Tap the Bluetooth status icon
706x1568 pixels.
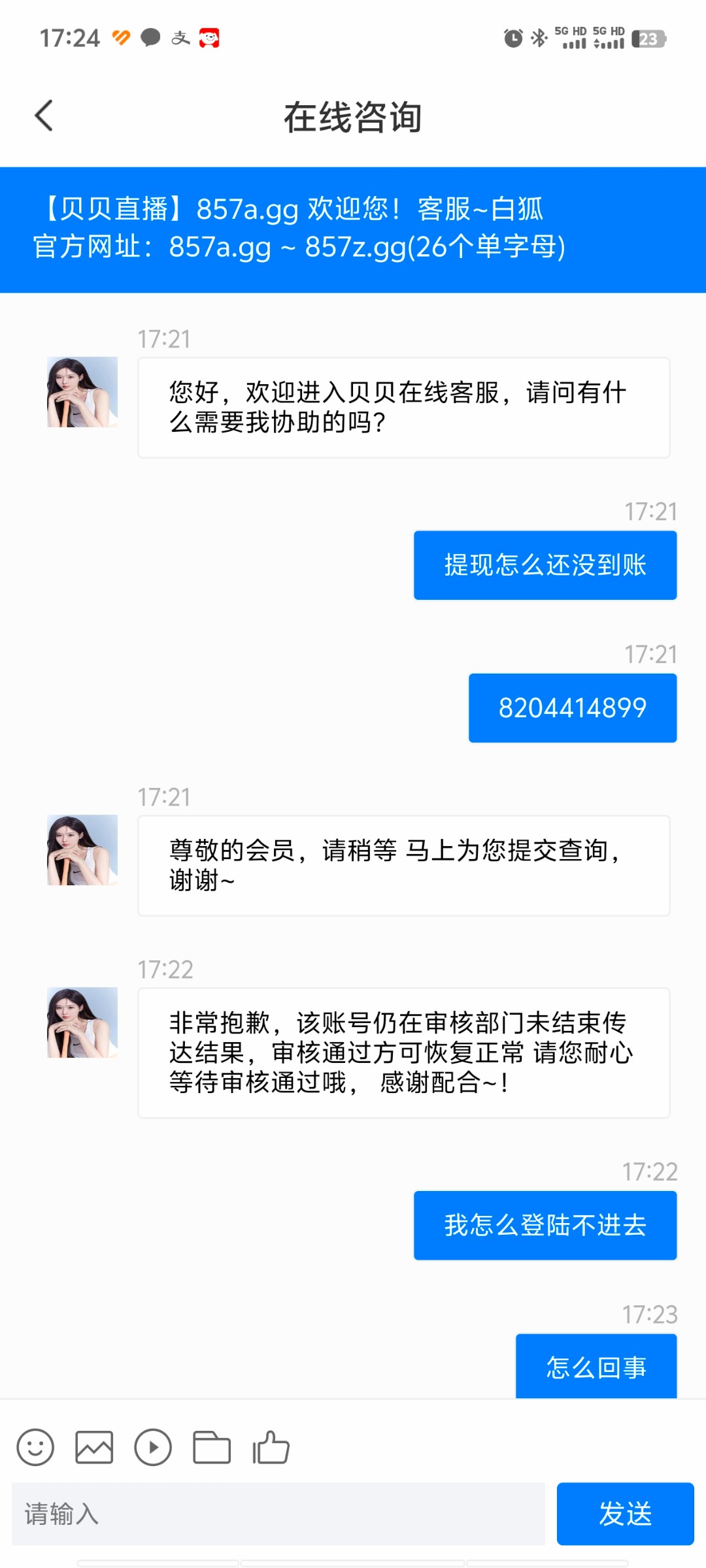(540, 37)
